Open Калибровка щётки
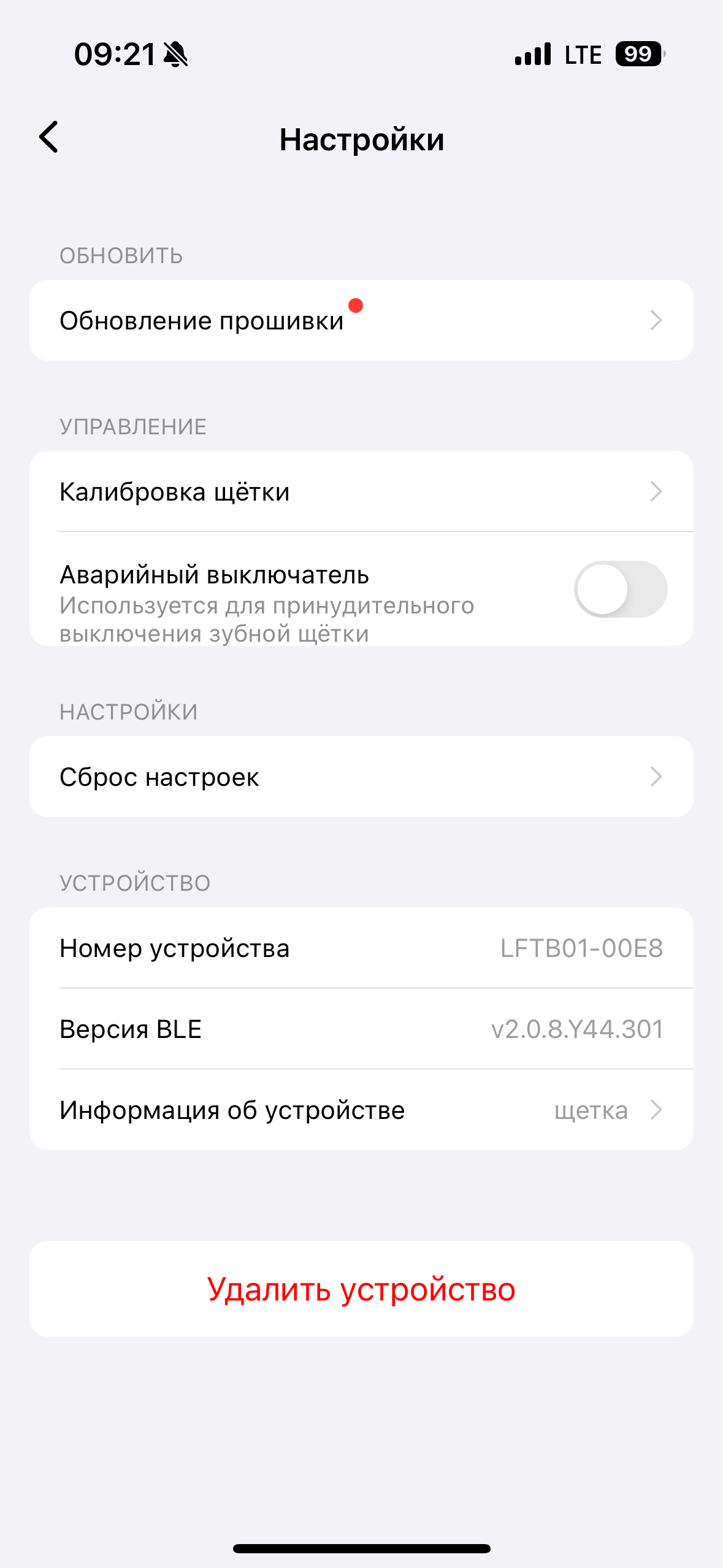Screen dimensions: 723x1568 [361, 492]
